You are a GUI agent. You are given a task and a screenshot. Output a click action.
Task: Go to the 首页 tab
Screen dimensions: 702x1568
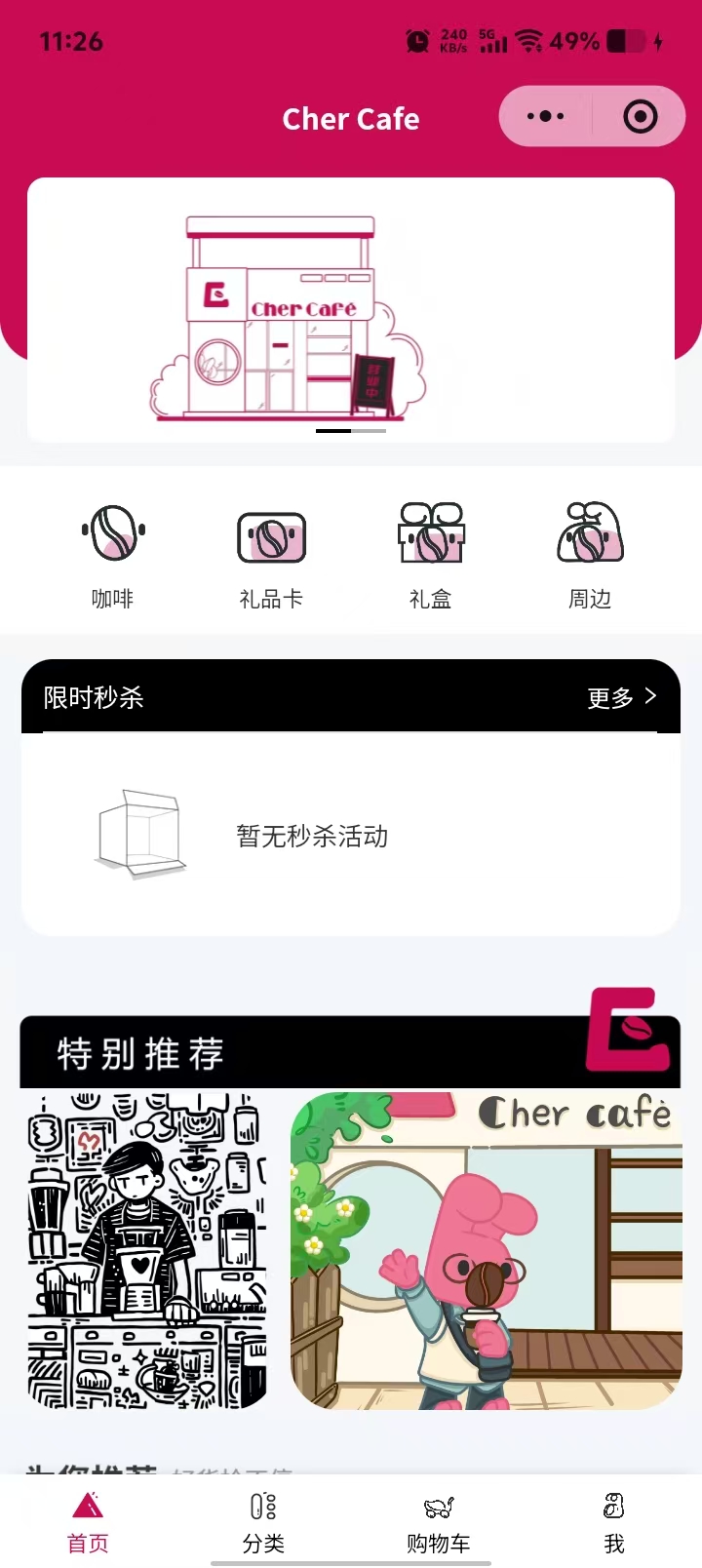pyautogui.click(x=88, y=1521)
